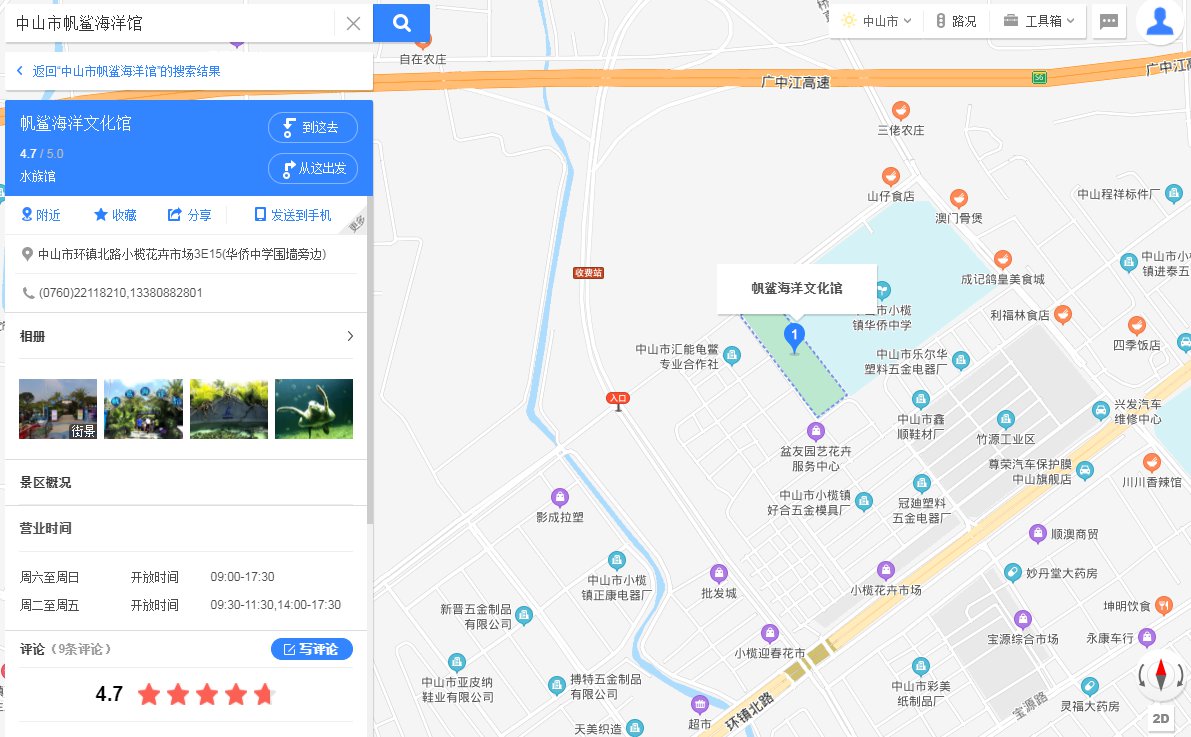View the sea turtle album photo
This screenshot has height=737, width=1191.
coord(314,409)
